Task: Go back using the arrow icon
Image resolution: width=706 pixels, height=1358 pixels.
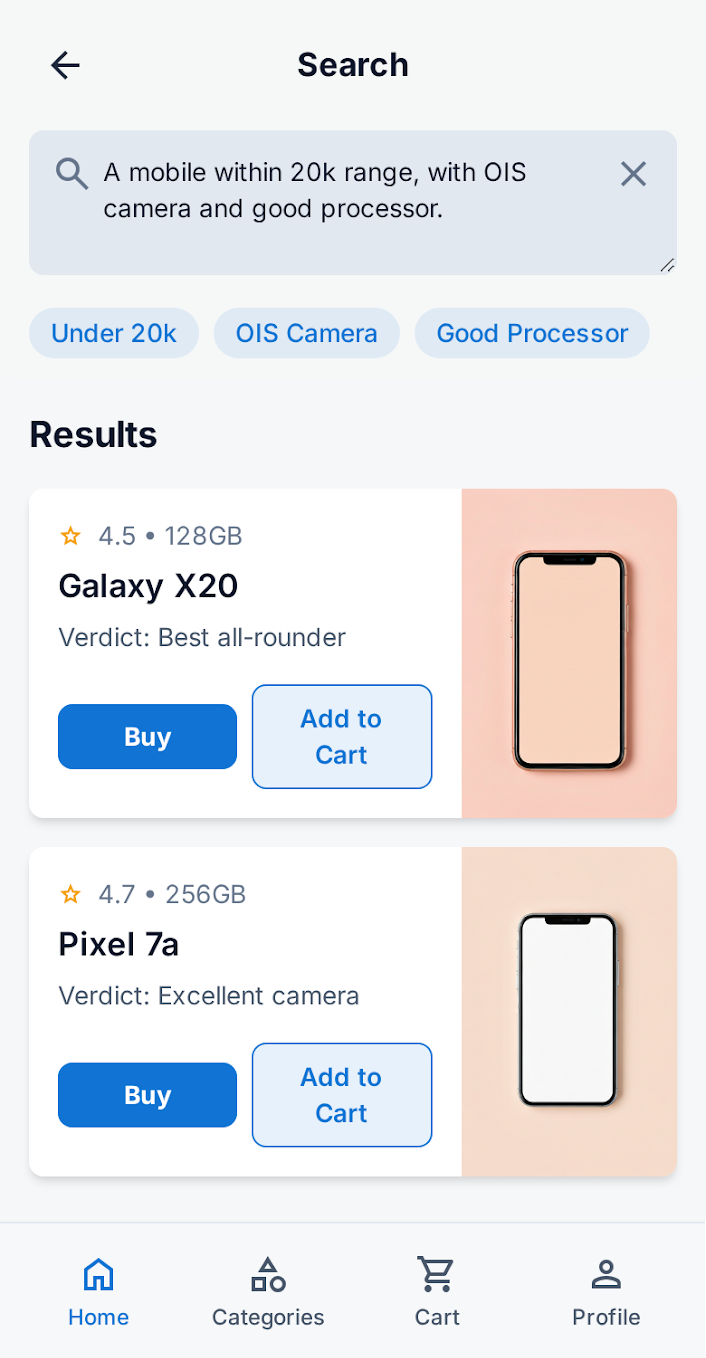Action: pos(65,65)
